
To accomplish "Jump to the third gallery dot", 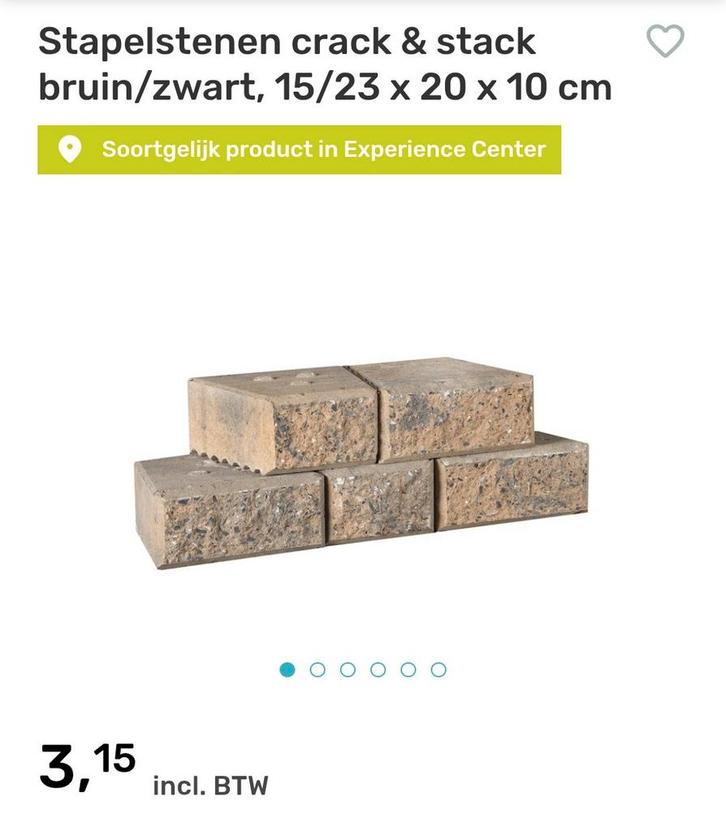I will [346, 668].
